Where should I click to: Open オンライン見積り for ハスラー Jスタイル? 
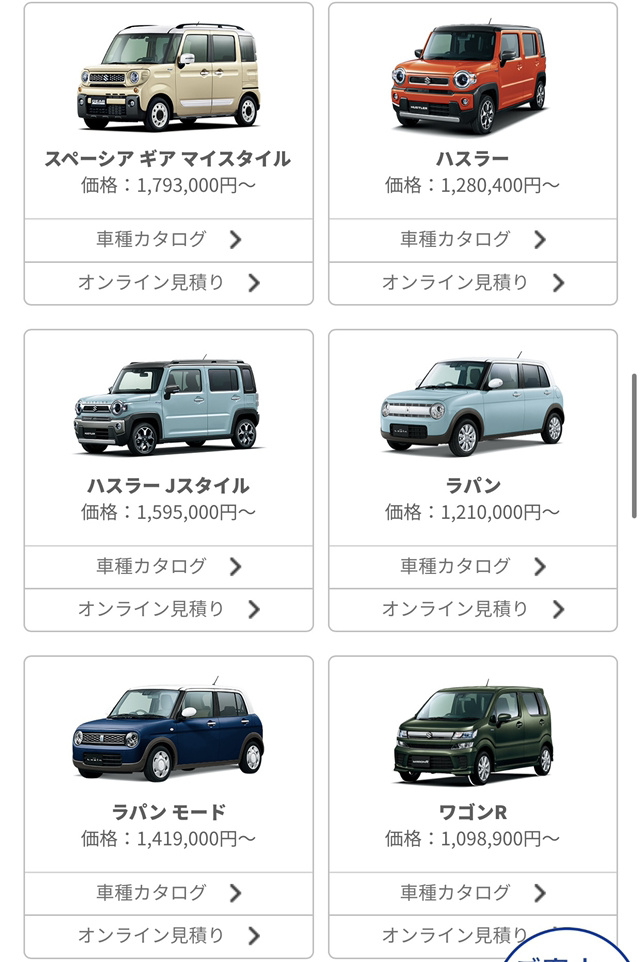click(x=168, y=609)
